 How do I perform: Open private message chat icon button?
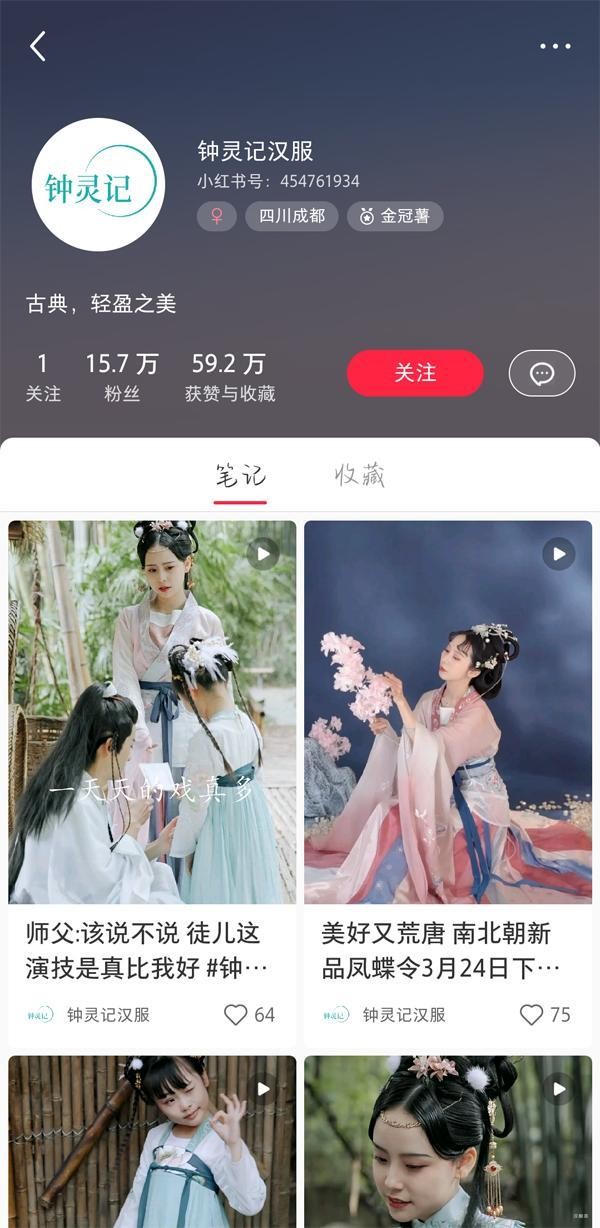click(x=541, y=373)
